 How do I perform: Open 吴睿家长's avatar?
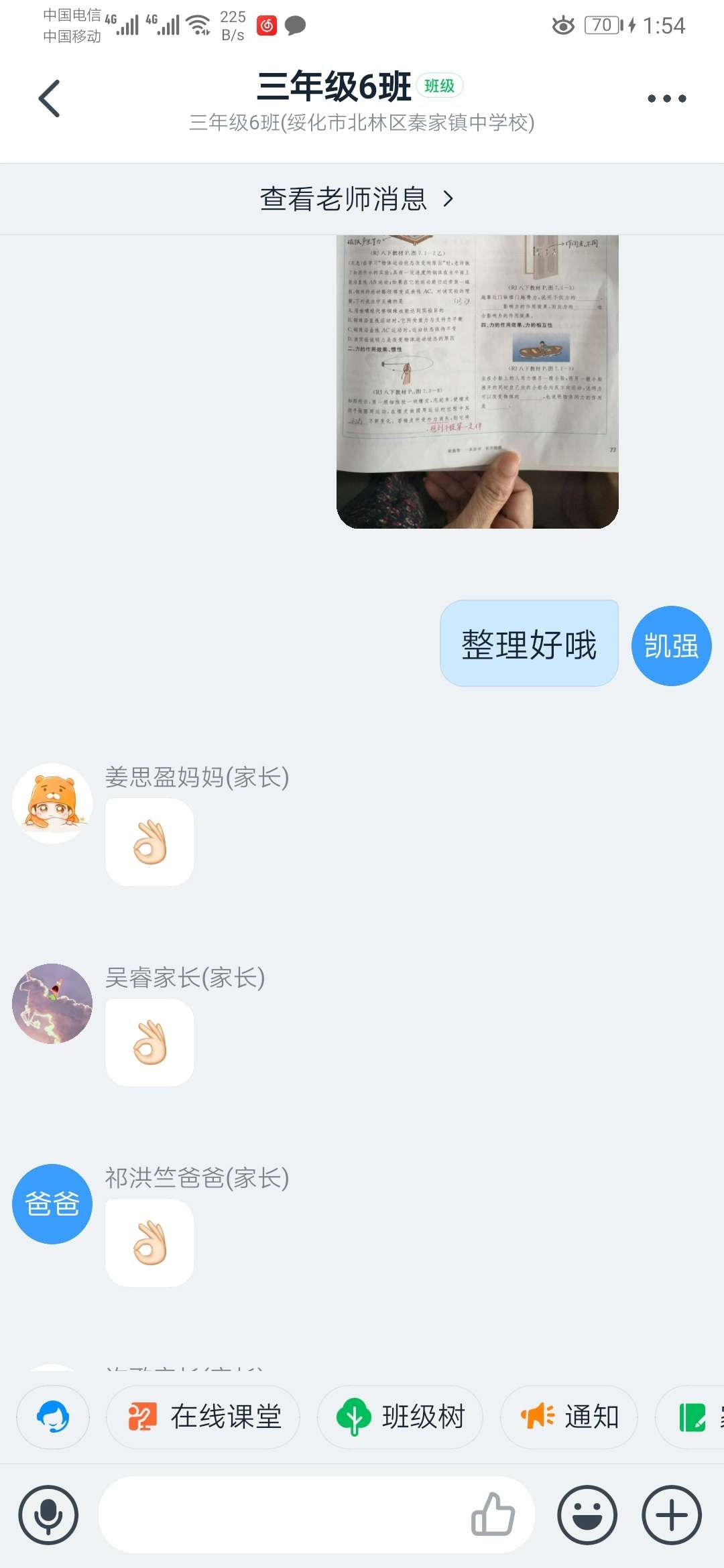52,1003
